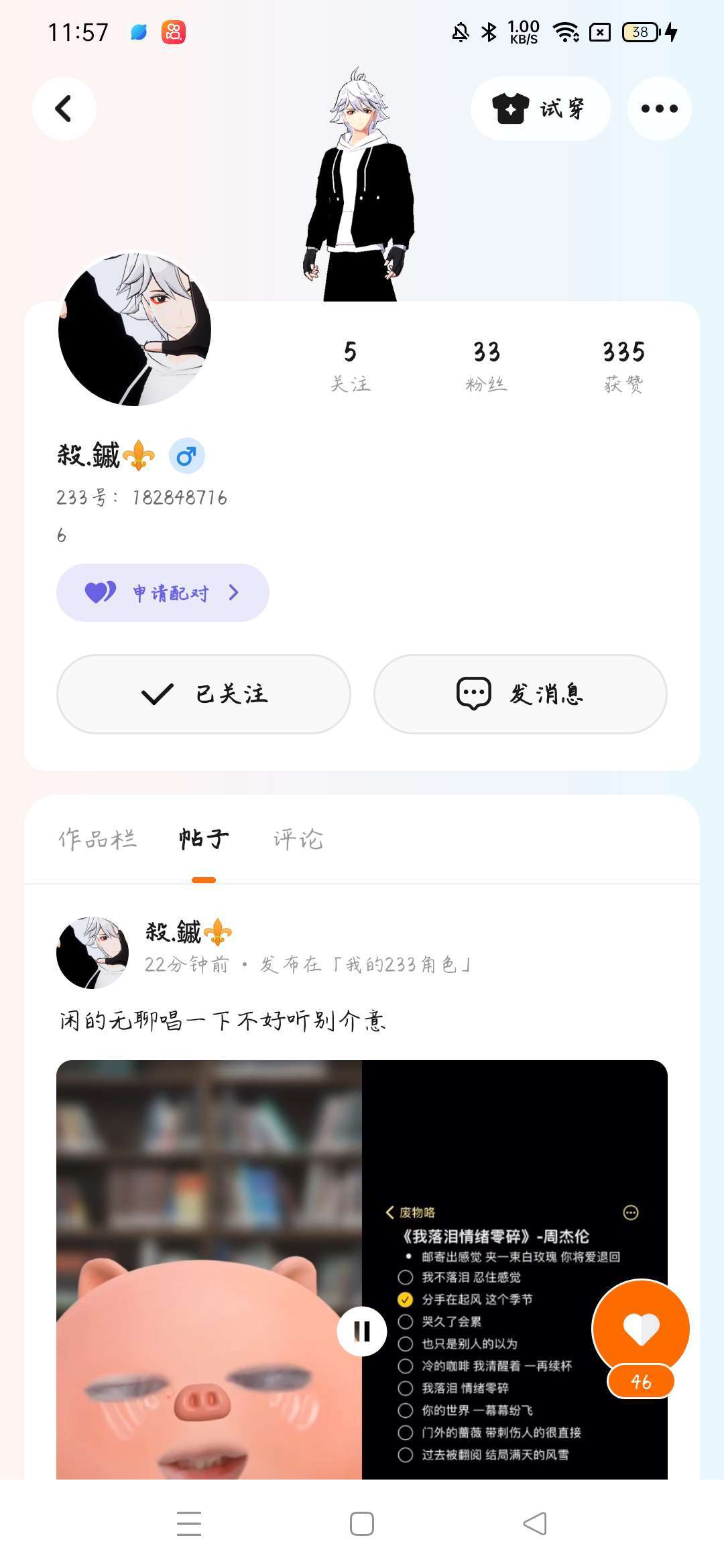This screenshot has width=724, height=1568.
Task: Tap the system home button
Action: click(x=362, y=1524)
